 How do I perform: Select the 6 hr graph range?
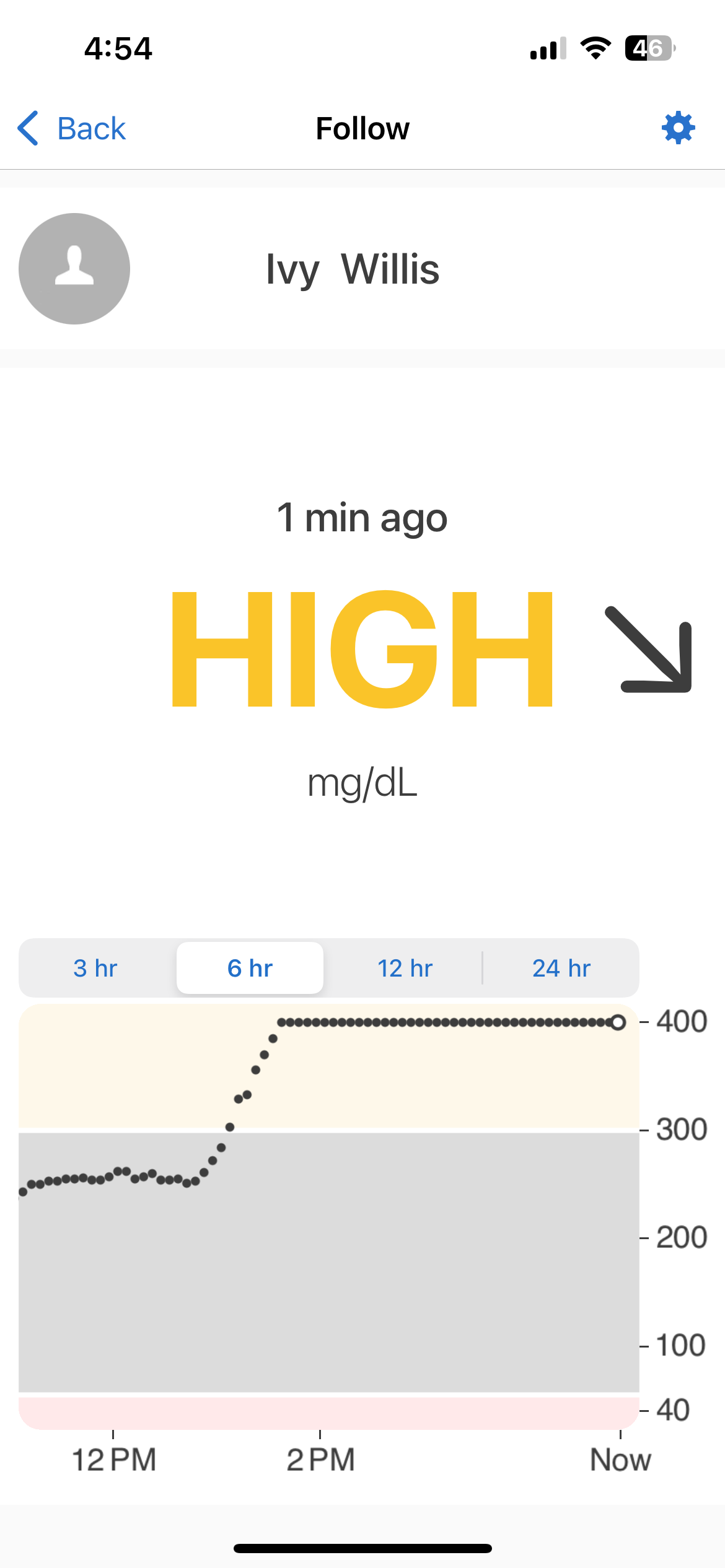250,968
